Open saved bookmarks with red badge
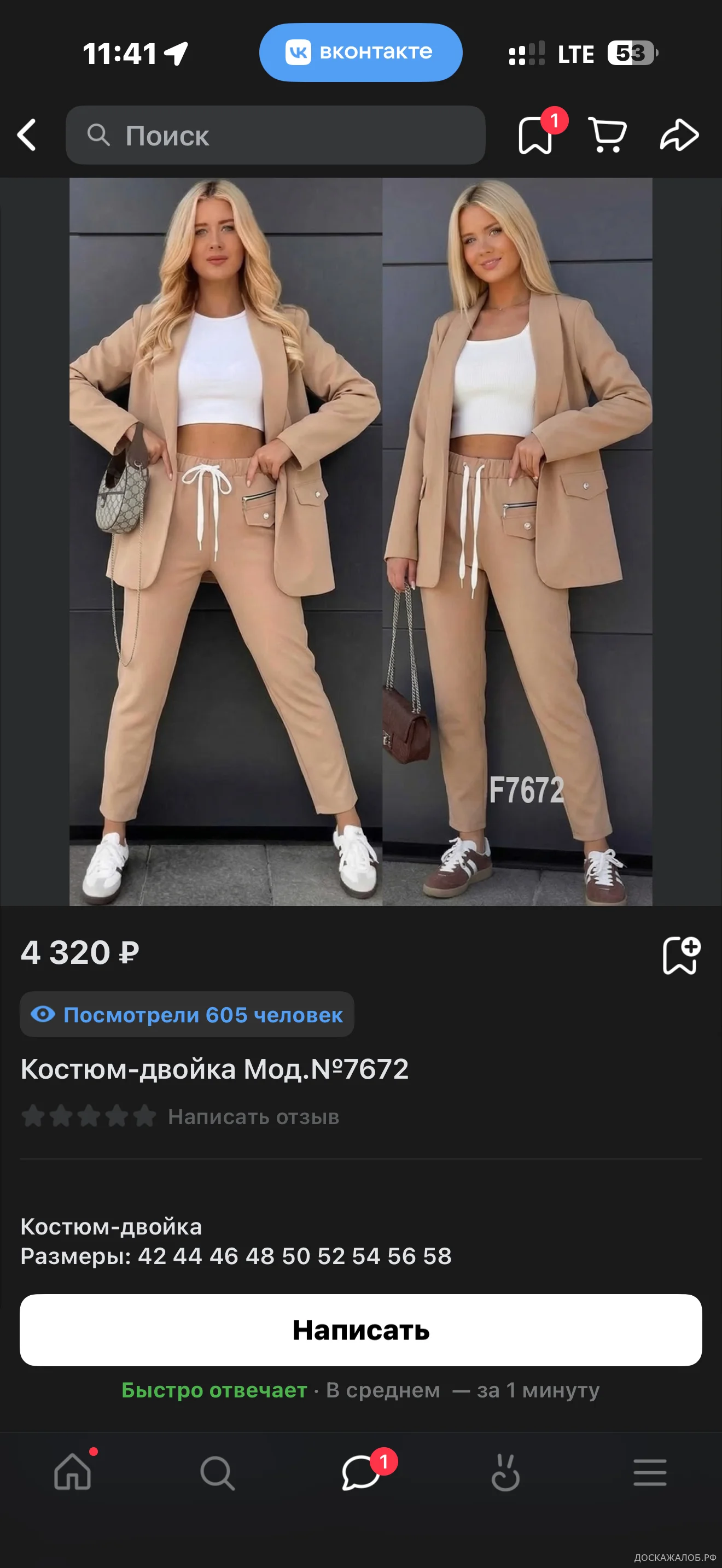This screenshot has height=1568, width=722. point(535,134)
